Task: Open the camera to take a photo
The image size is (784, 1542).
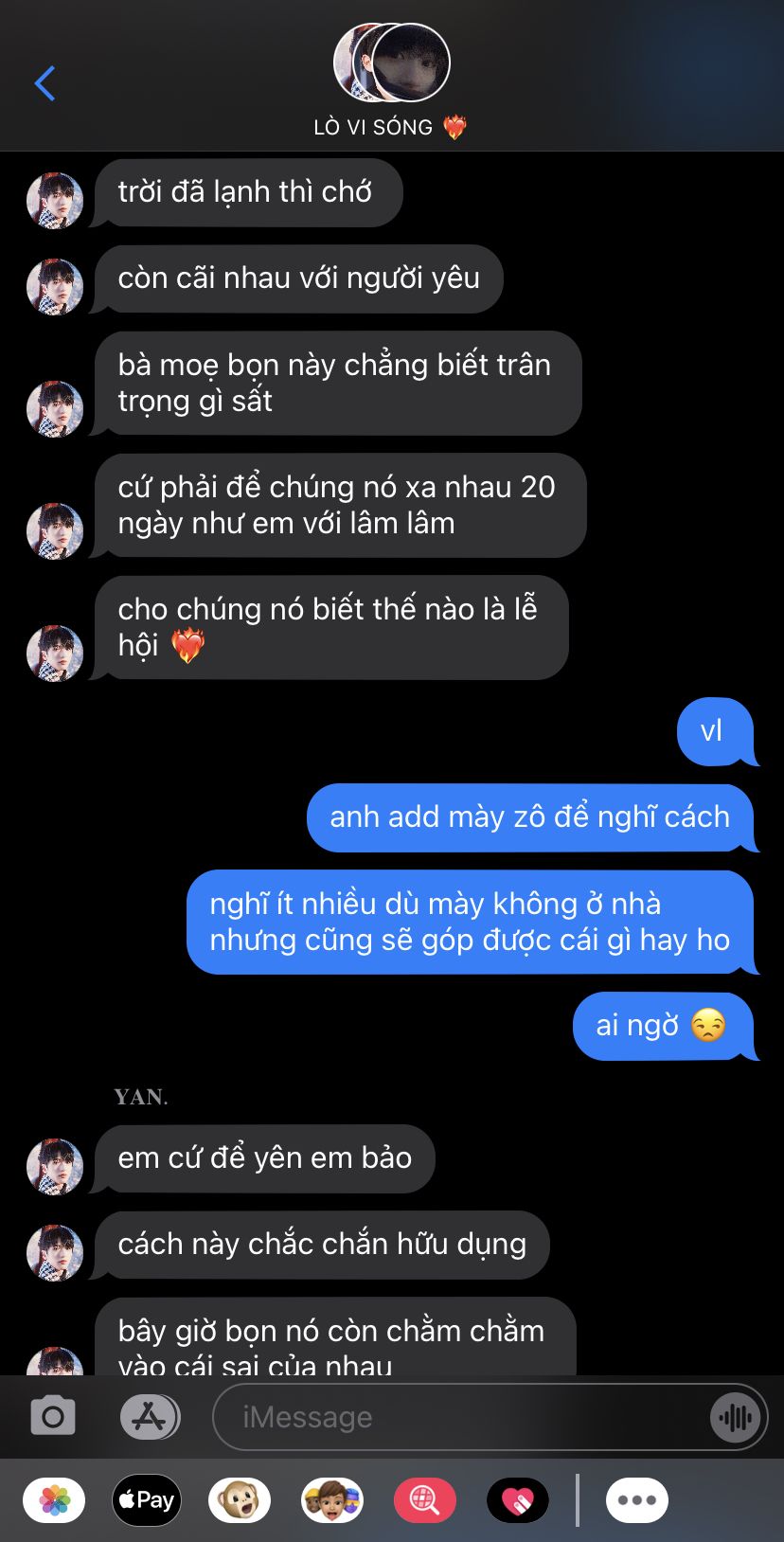Action: [53, 1417]
